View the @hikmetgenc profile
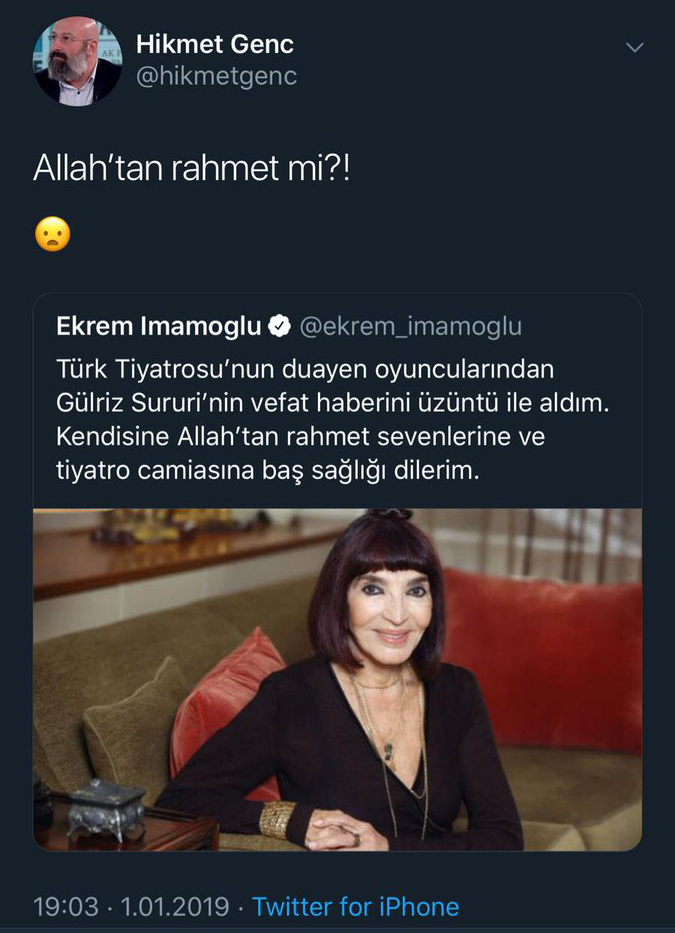The width and height of the screenshot is (675, 933). [x=216, y=76]
